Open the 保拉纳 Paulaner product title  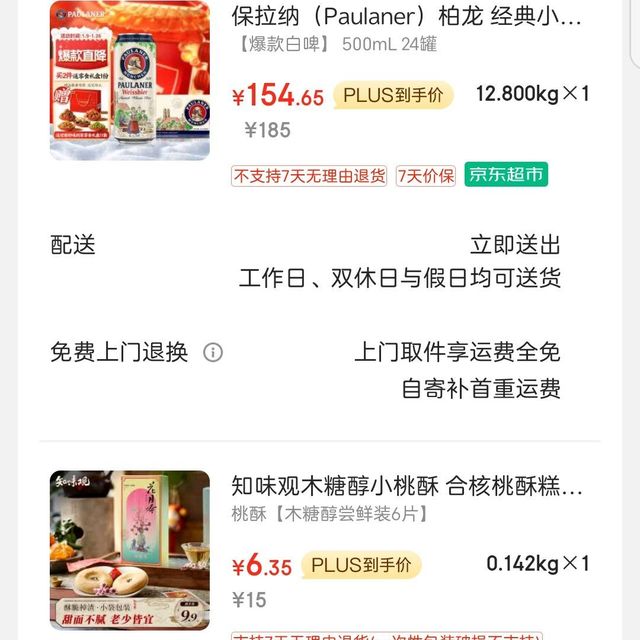tap(406, 17)
